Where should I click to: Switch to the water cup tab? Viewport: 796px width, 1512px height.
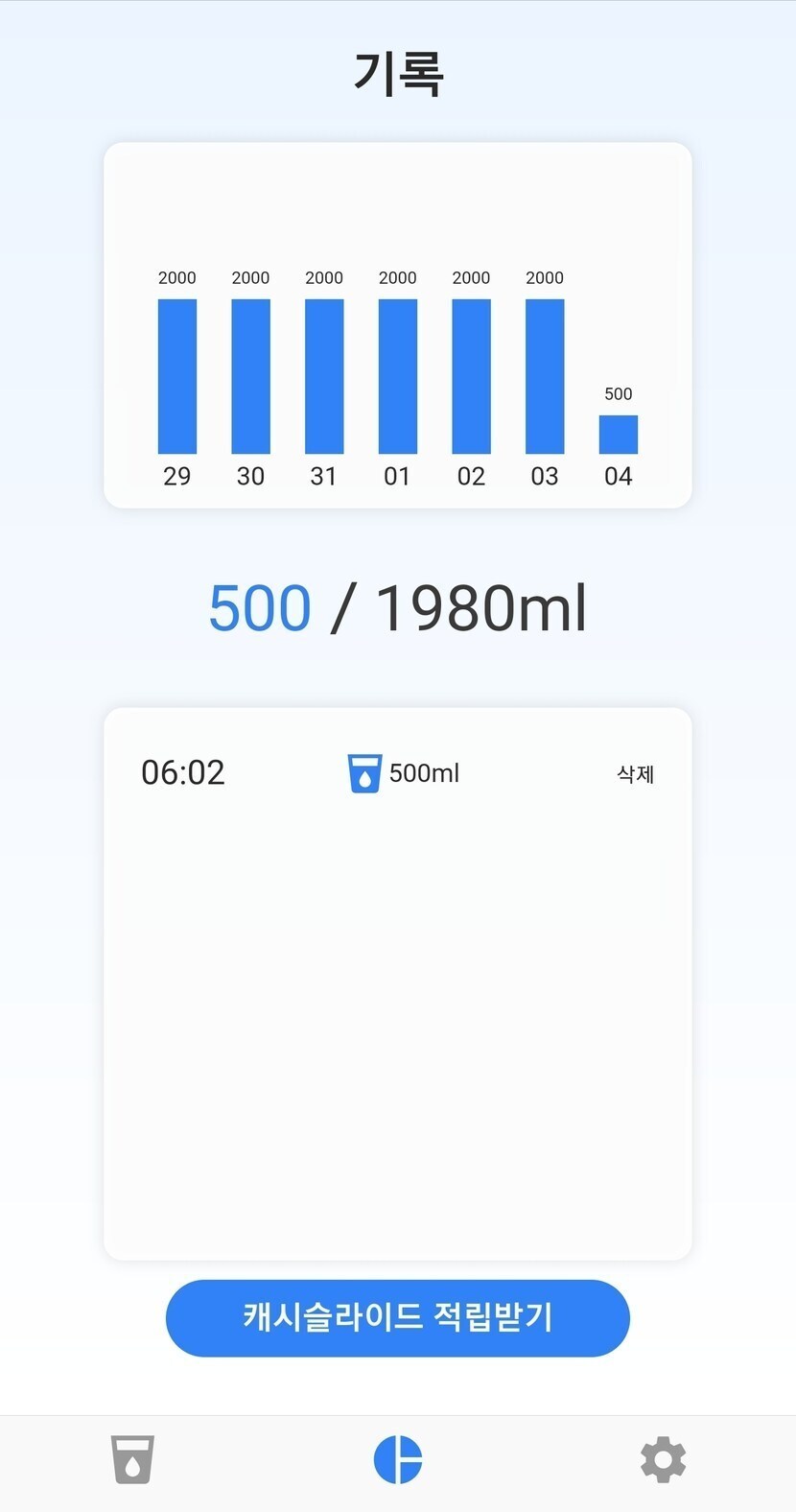[x=132, y=1459]
